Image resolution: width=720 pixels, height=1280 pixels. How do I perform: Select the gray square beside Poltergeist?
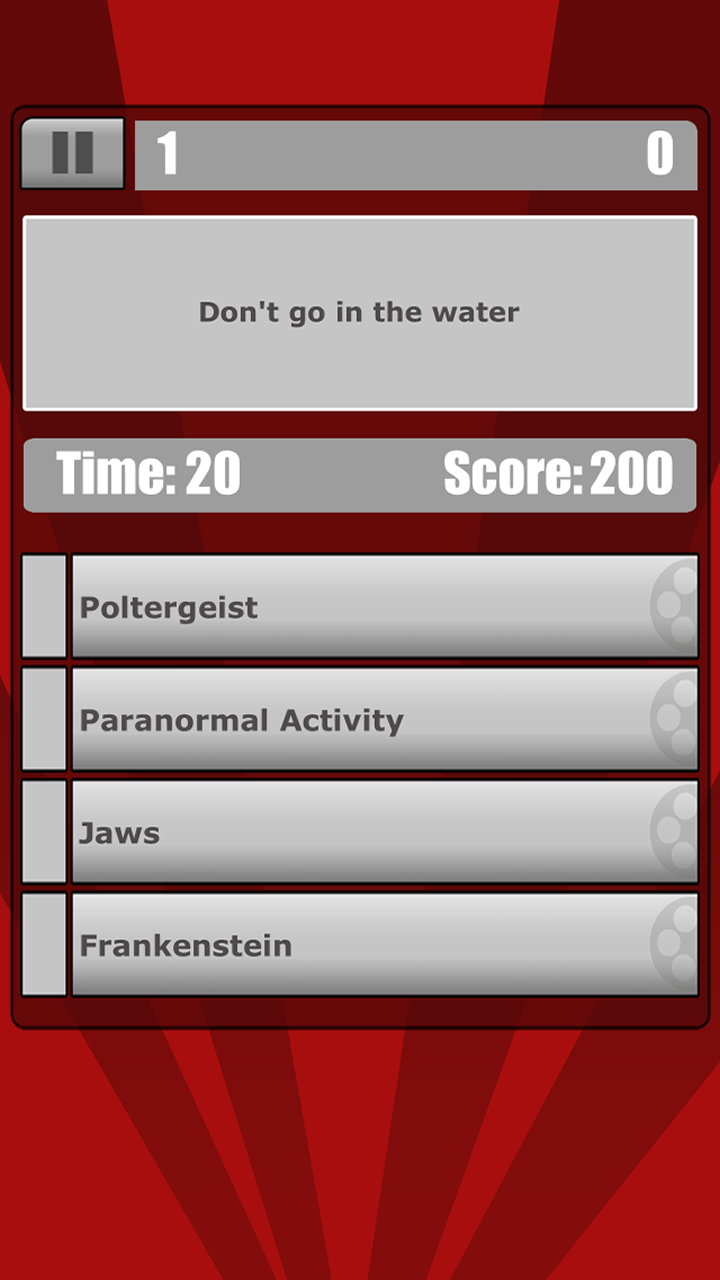pyautogui.click(x=43, y=606)
